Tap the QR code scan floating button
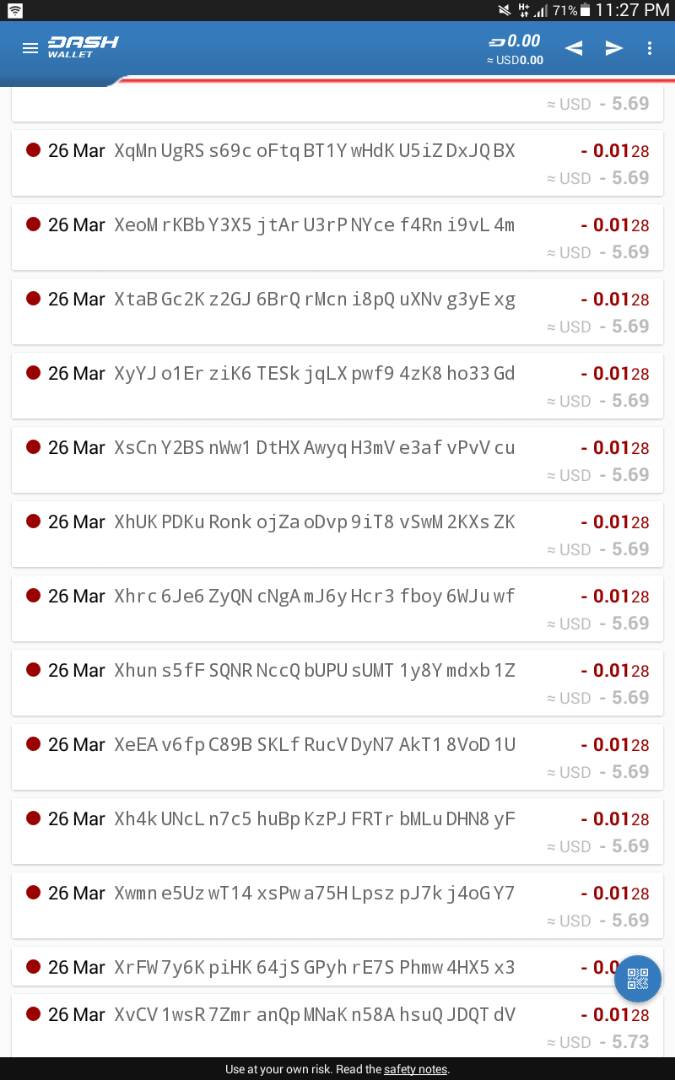This screenshot has width=675, height=1080. [x=637, y=978]
